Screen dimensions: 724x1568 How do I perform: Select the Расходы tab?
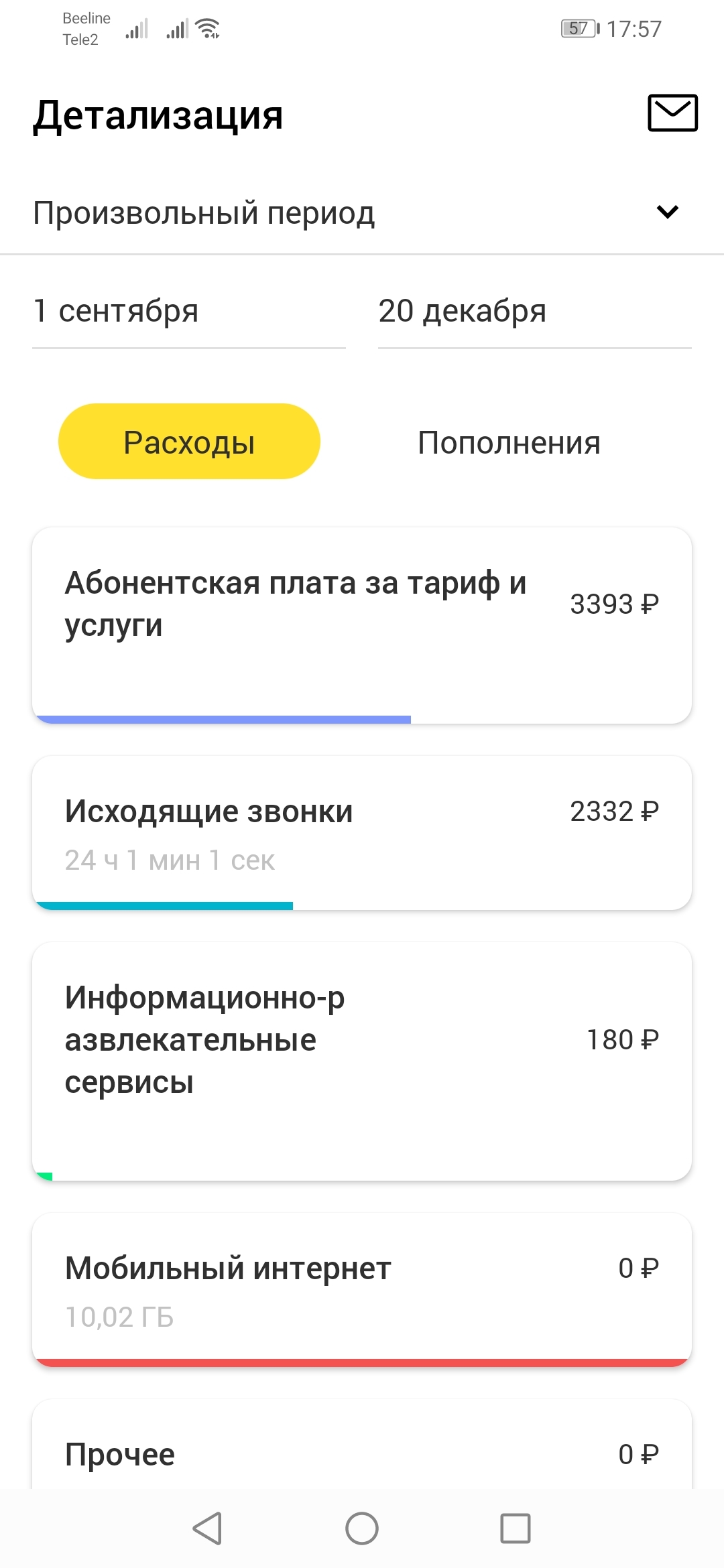[x=189, y=442]
